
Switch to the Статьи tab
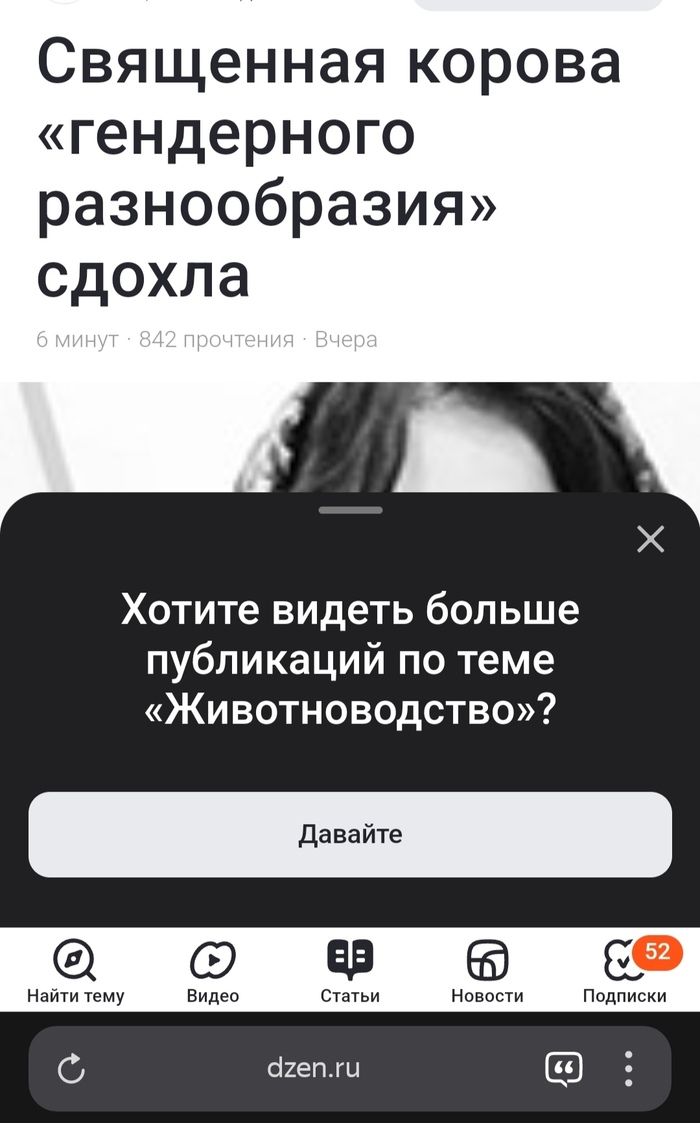[x=350, y=971]
